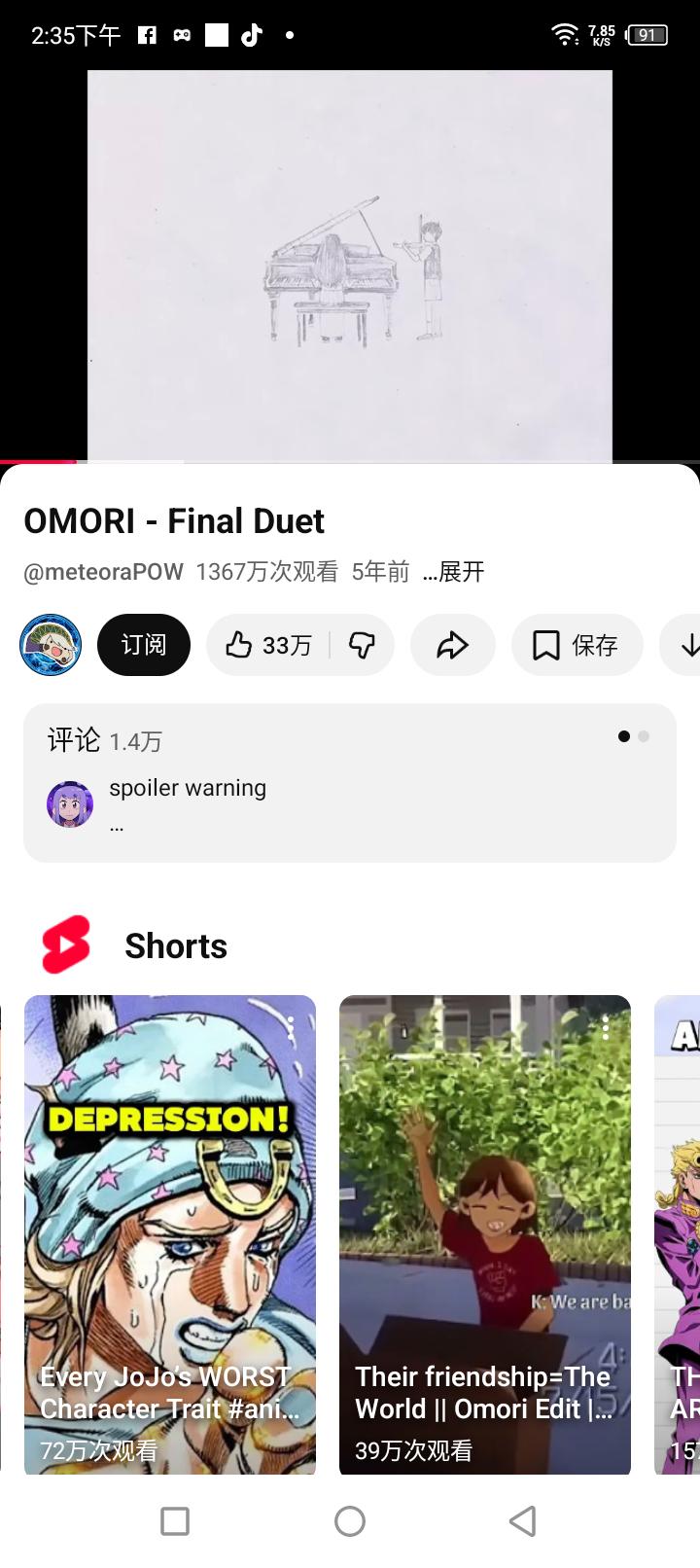
Task: Subscribe with the 订阅 button
Action: 144,645
